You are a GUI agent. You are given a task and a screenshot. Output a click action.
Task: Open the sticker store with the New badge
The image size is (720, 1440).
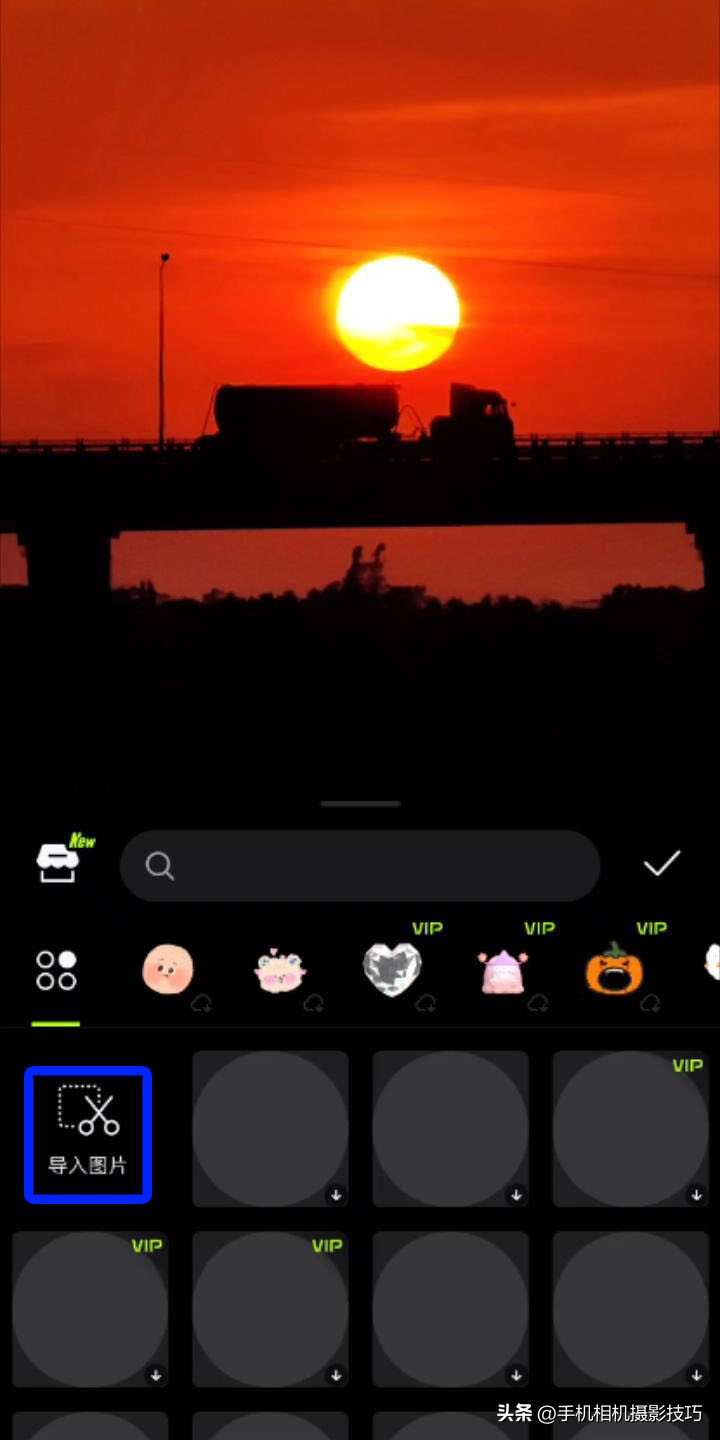pyautogui.click(x=57, y=865)
